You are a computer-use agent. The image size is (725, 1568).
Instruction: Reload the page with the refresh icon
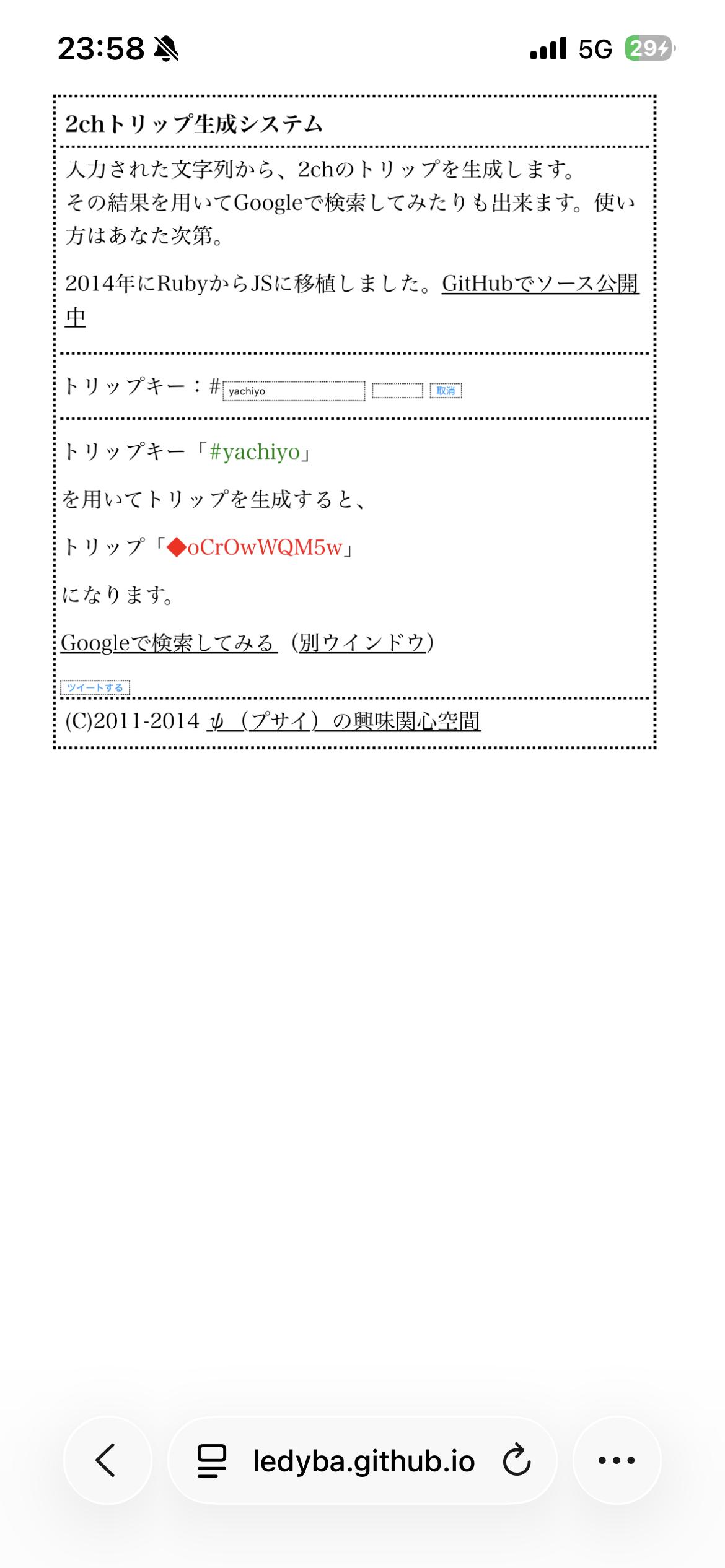tap(517, 1460)
